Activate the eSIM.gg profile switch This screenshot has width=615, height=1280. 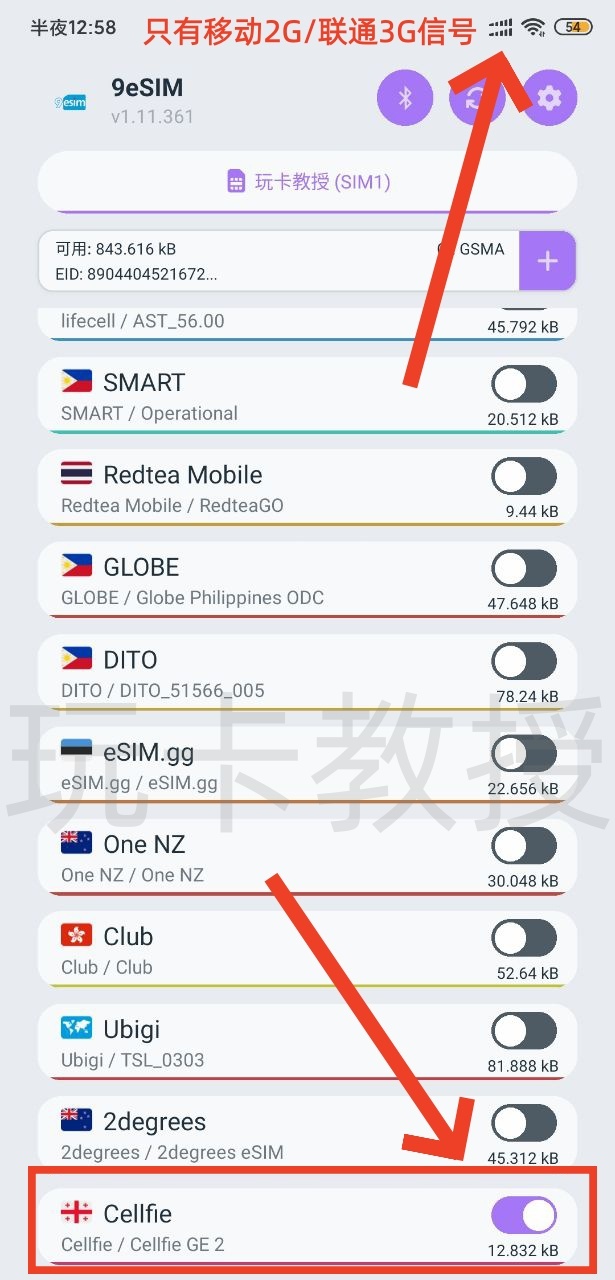(524, 753)
